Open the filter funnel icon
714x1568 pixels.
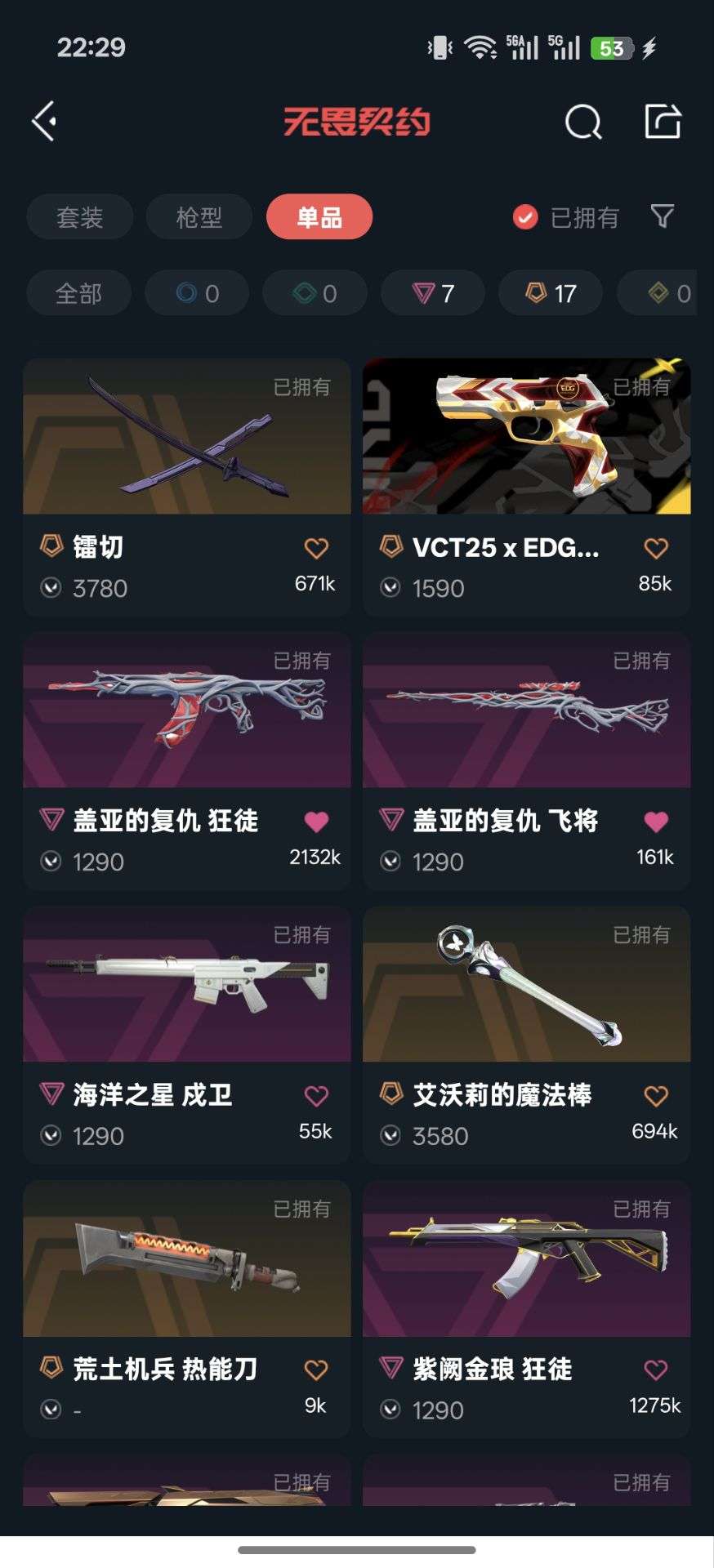662,217
